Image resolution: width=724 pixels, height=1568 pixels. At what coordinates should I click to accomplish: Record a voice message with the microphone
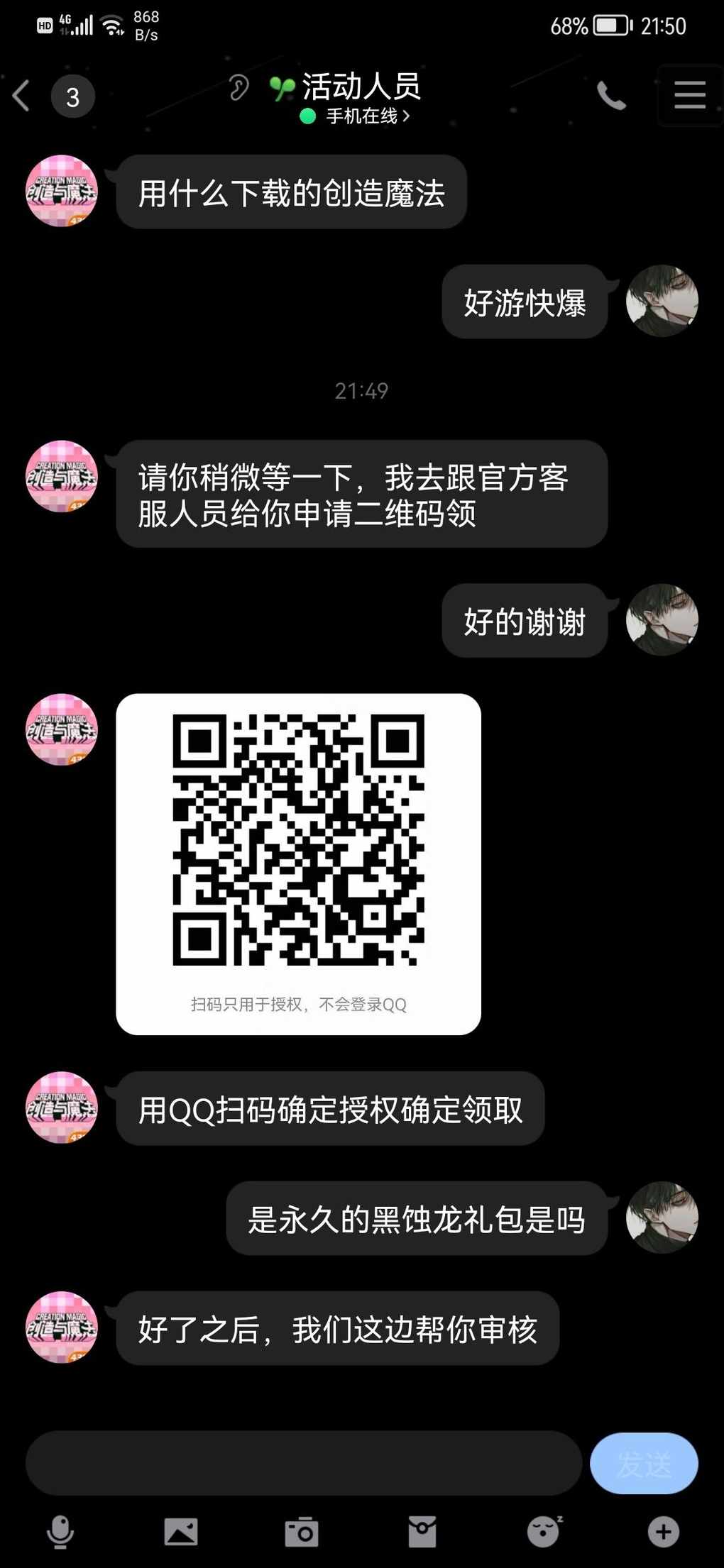(x=60, y=1532)
